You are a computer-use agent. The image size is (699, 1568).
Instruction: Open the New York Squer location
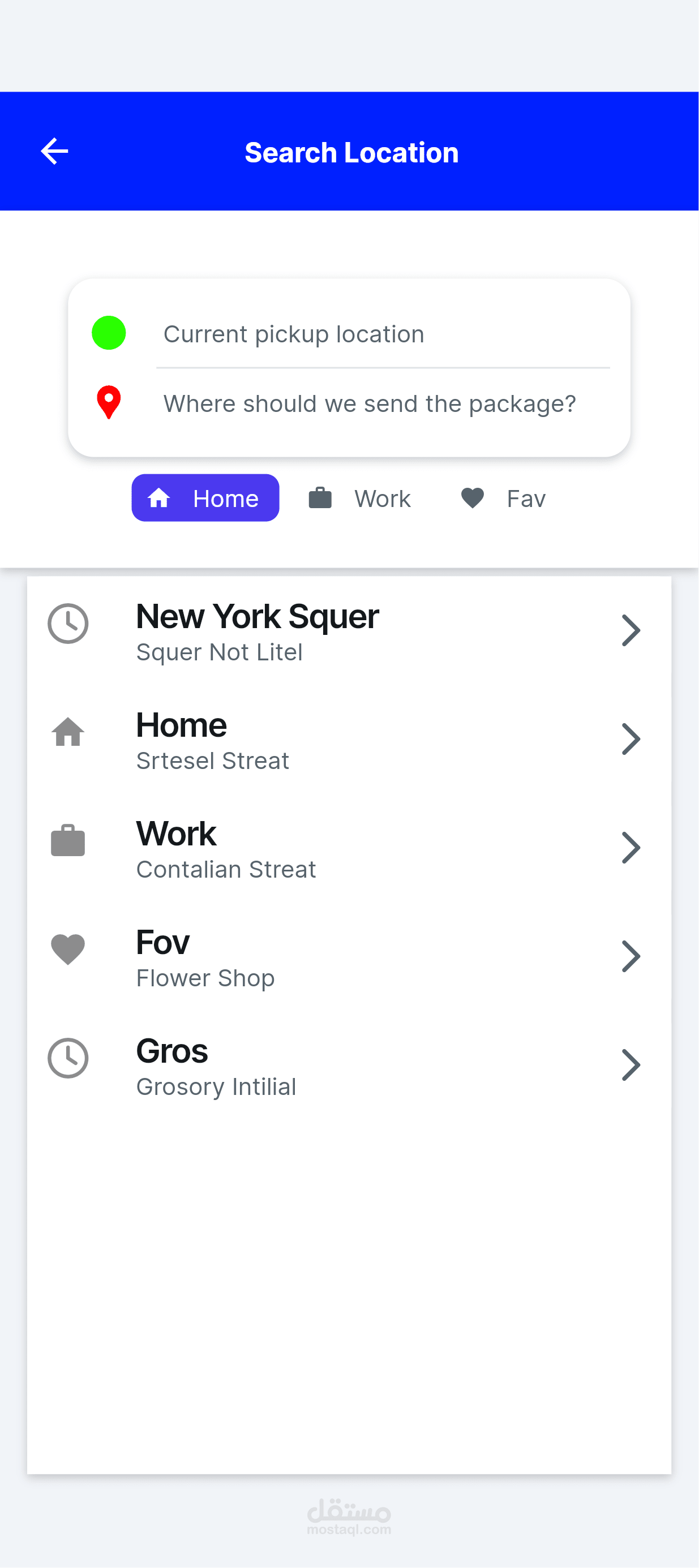tap(348, 630)
